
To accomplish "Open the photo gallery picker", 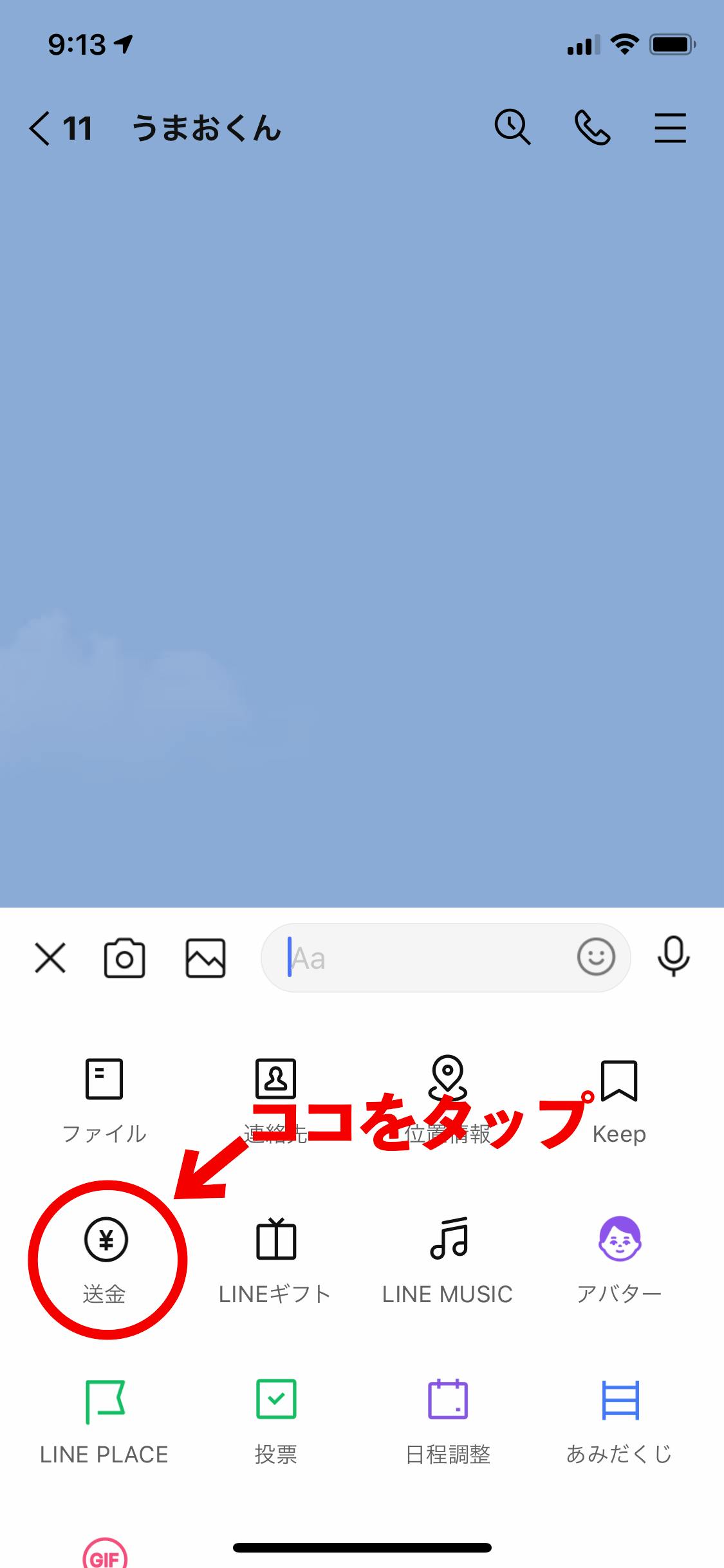I will click(x=205, y=958).
